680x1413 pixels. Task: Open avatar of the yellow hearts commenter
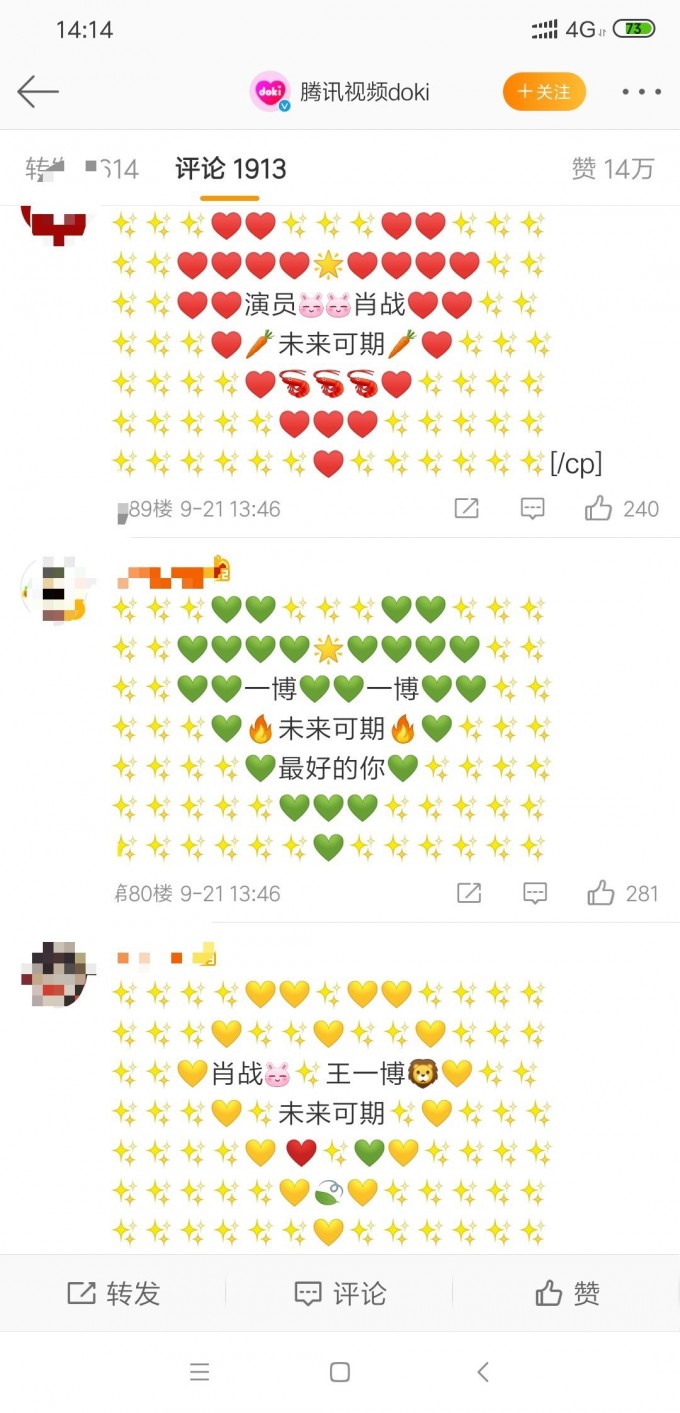[54, 974]
